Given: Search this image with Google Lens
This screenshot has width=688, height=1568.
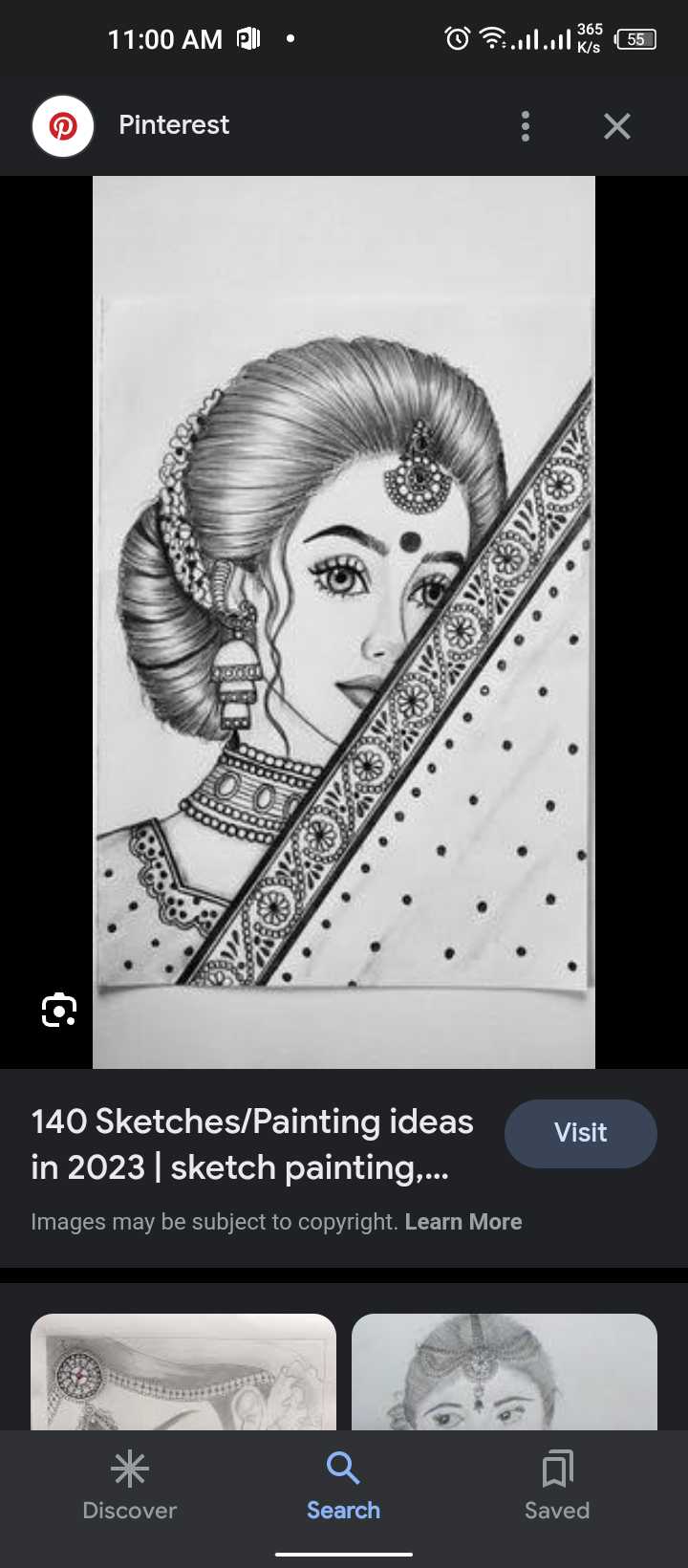Looking at the screenshot, I should pyautogui.click(x=59, y=1010).
